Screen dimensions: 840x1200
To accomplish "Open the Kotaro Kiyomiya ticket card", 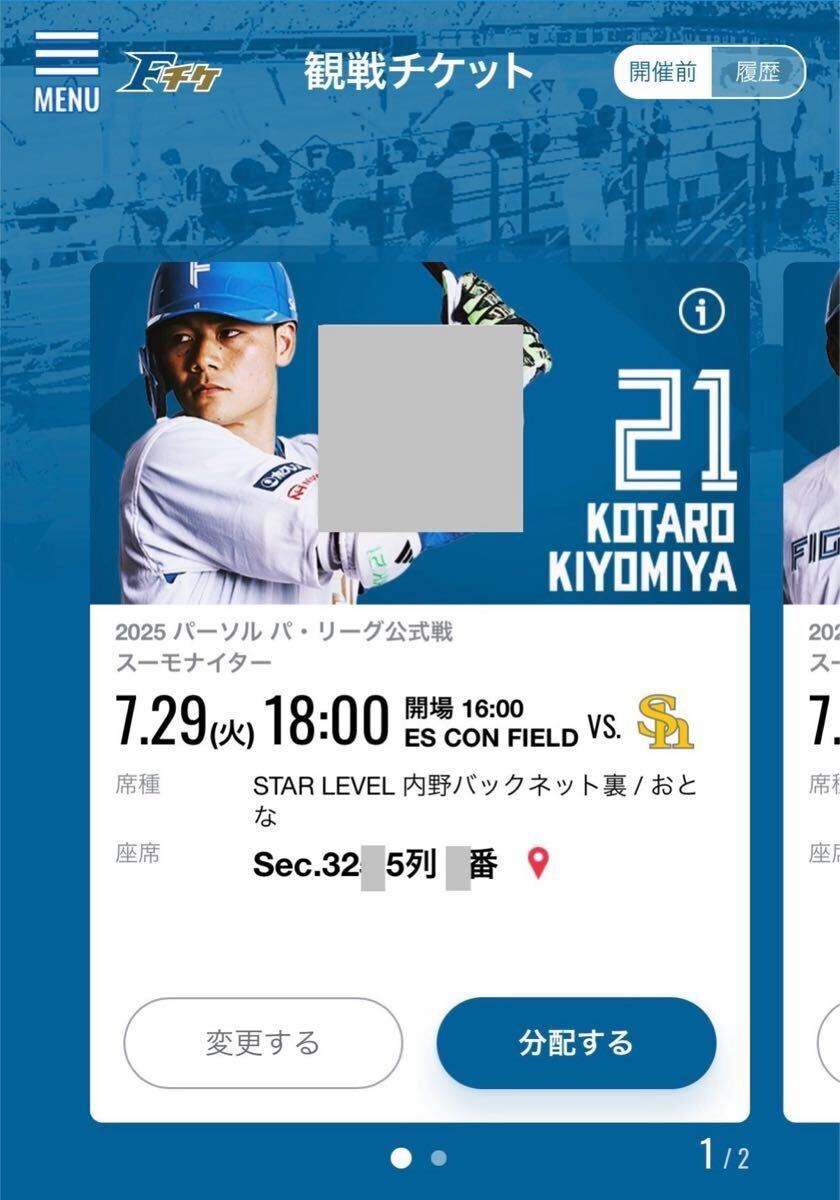I will coord(420,690).
